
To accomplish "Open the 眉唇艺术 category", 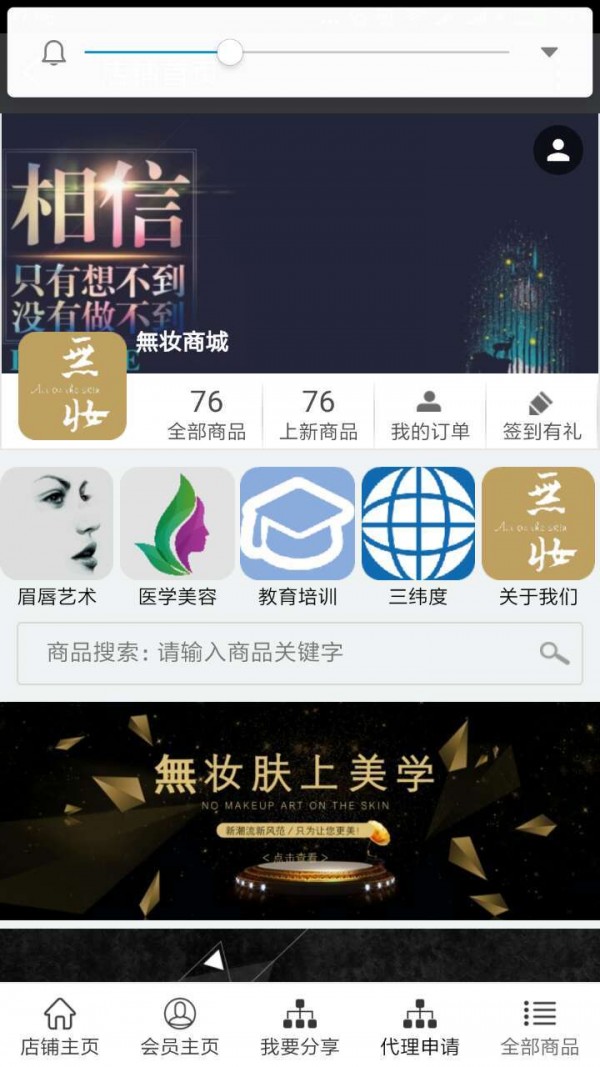I will coord(57,536).
